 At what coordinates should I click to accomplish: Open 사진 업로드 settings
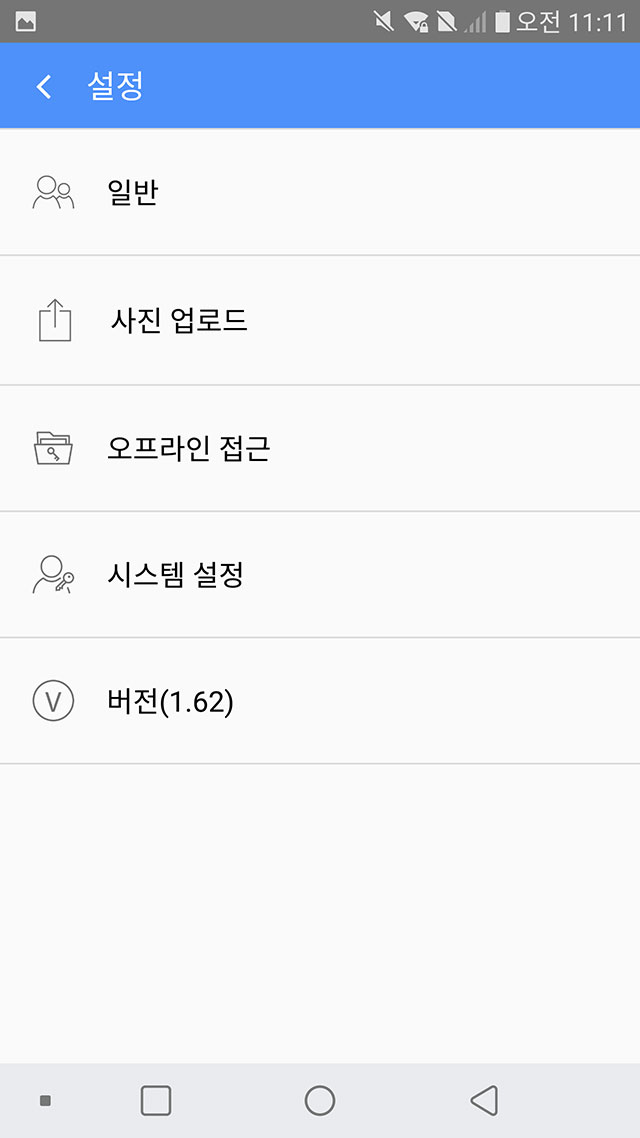point(320,320)
